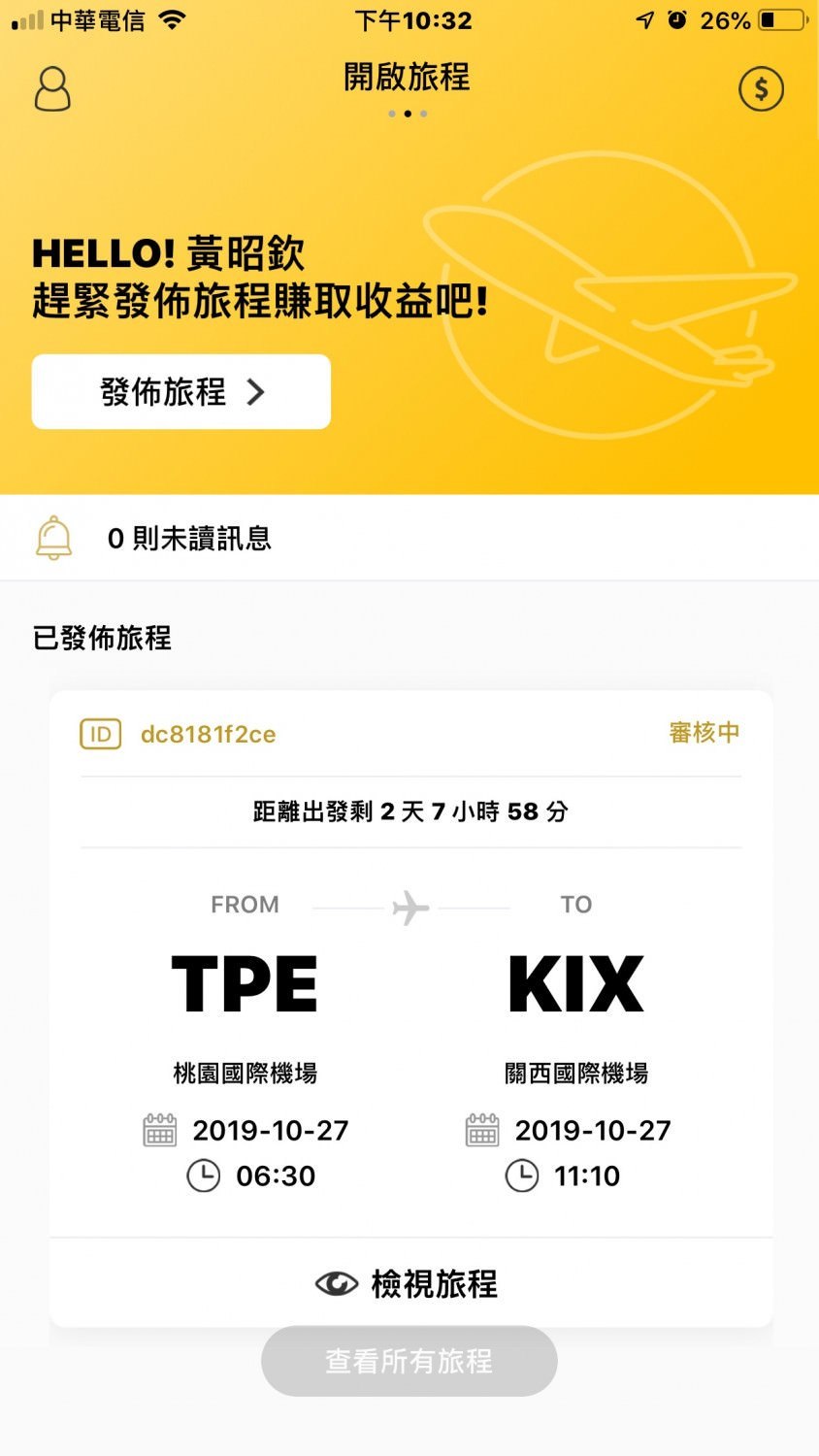The height and width of the screenshot is (1456, 819).
Task: Tap the 查看所有旅程 button
Action: click(x=409, y=1361)
